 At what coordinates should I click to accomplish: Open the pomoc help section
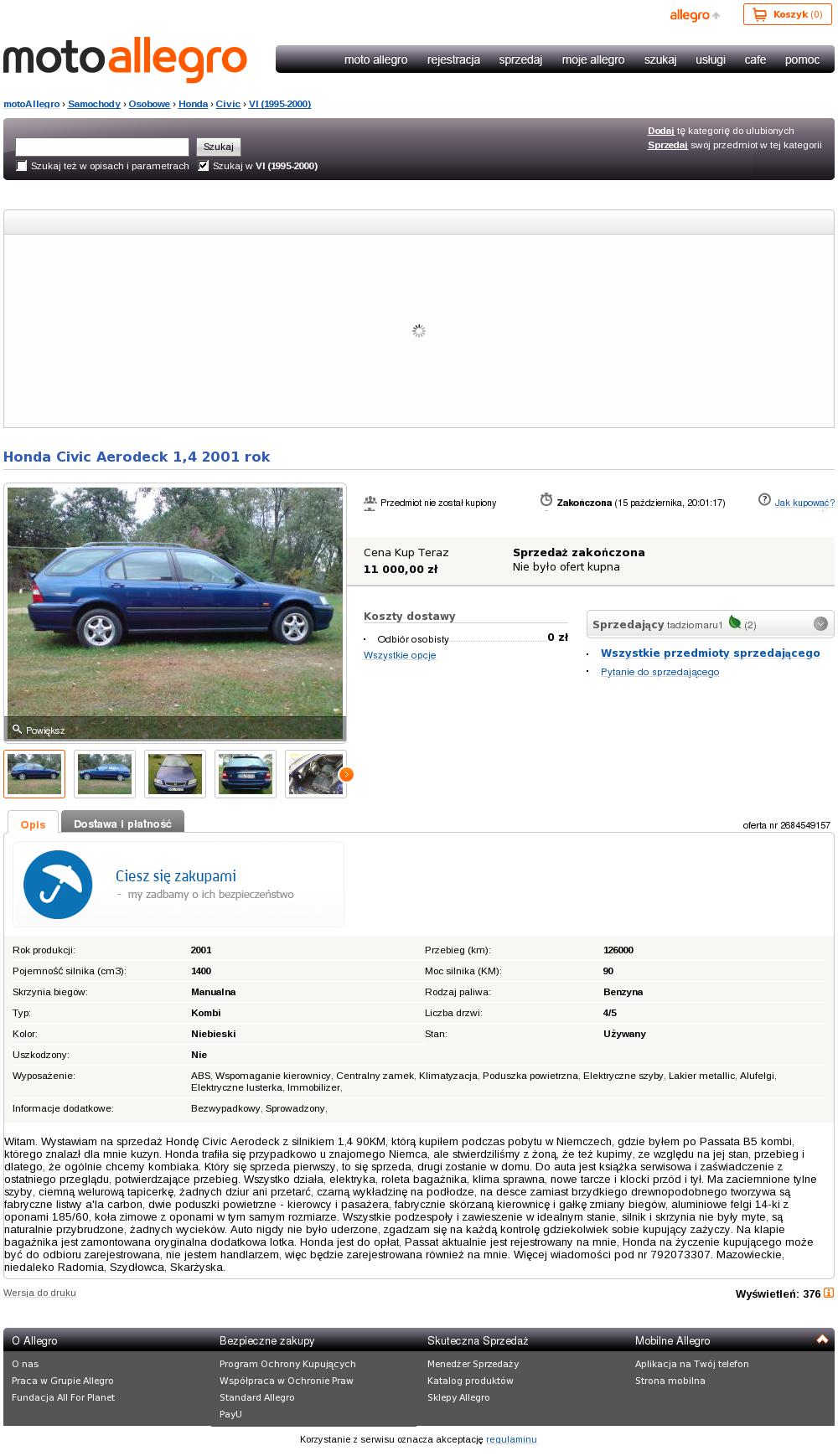point(802,59)
